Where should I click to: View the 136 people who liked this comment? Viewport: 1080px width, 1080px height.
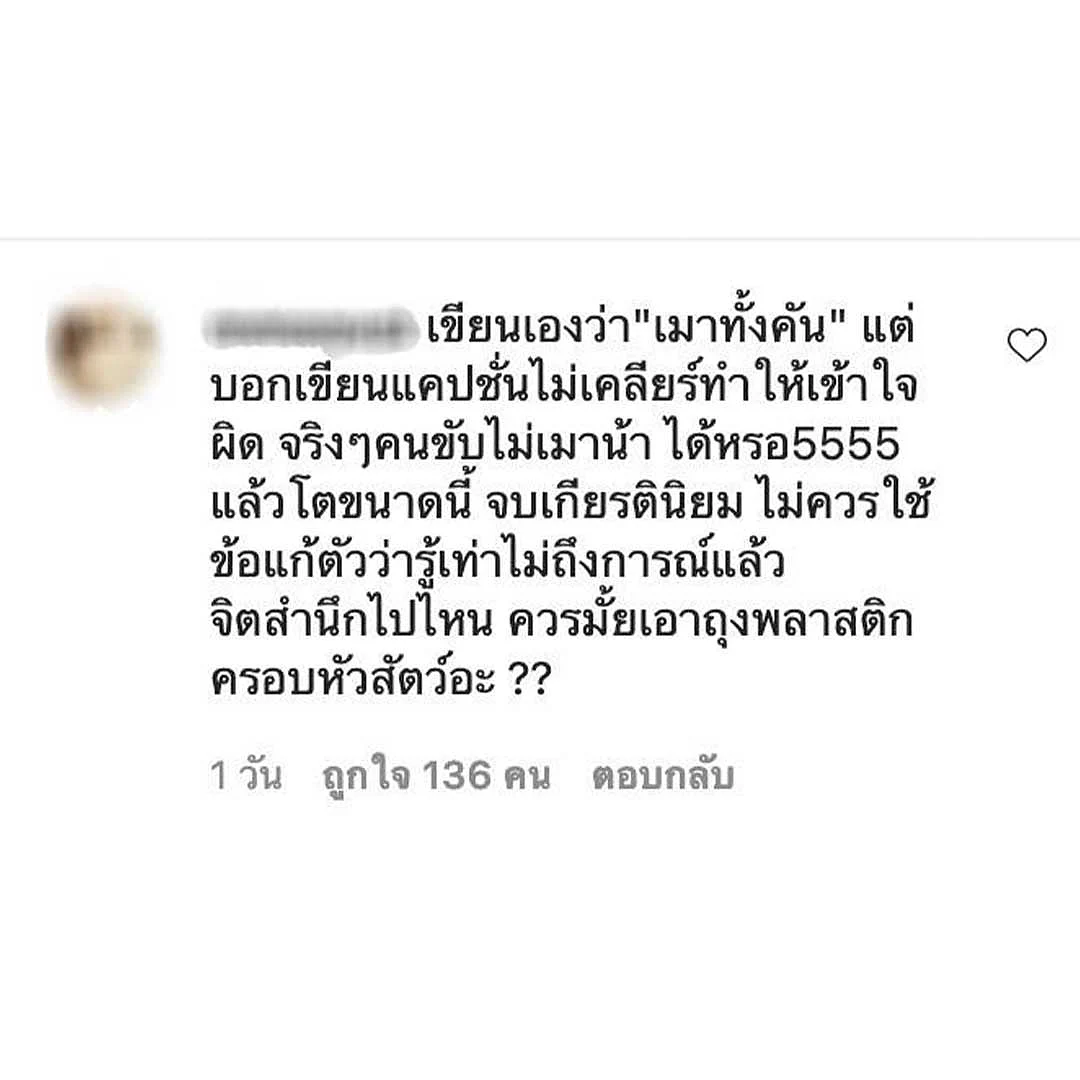click(x=436, y=776)
